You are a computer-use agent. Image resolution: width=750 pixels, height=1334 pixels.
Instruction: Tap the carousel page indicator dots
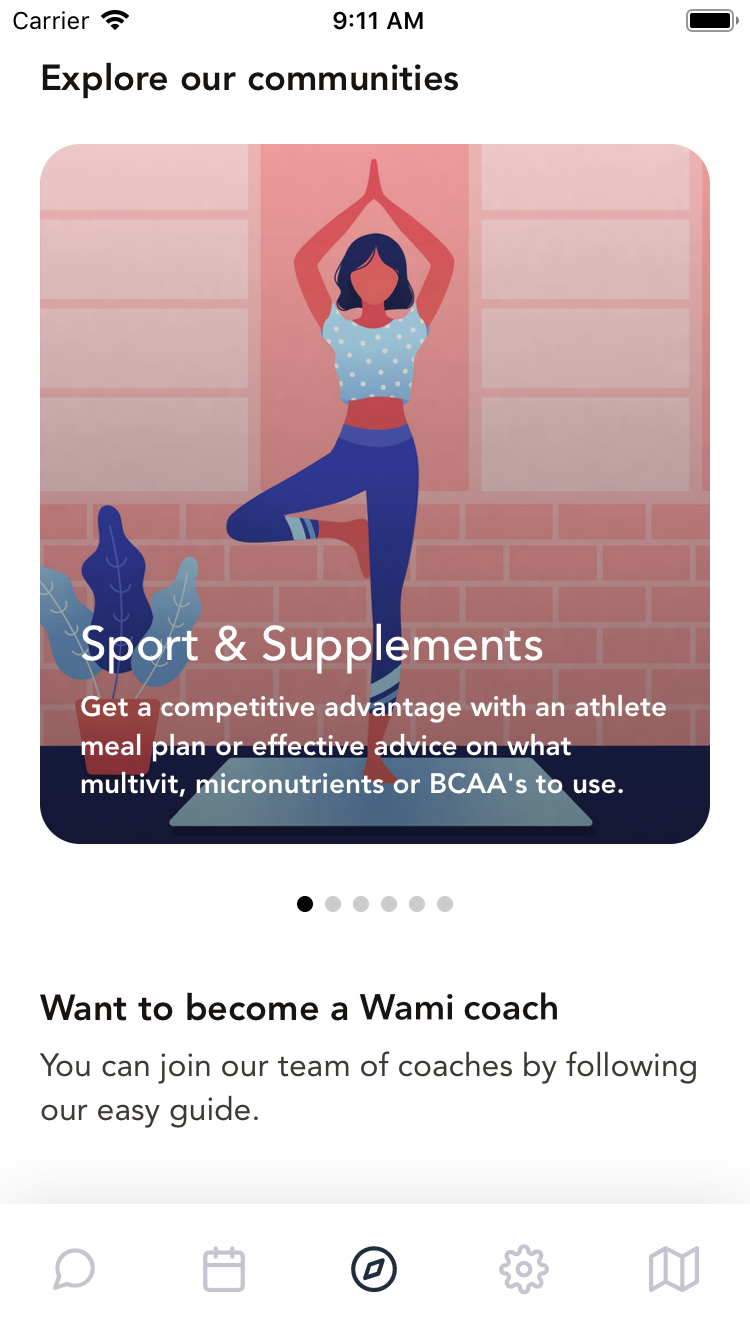375,904
